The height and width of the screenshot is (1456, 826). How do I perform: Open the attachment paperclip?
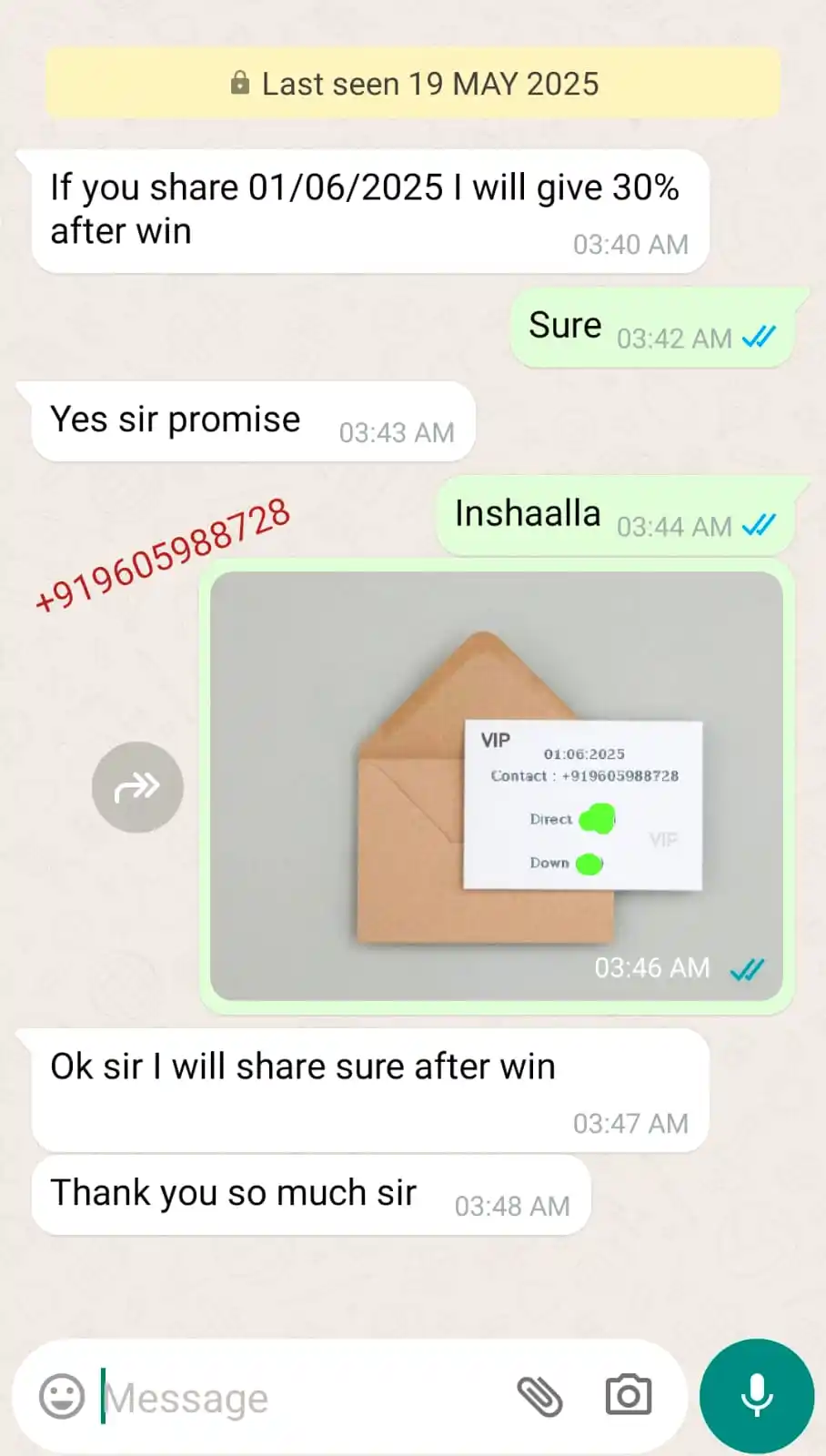coord(539,1396)
